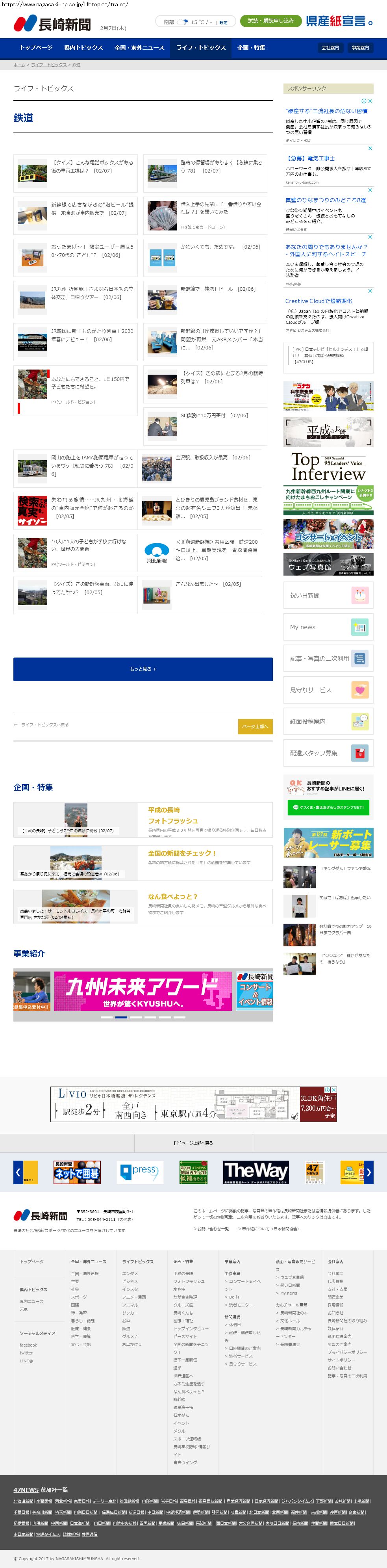Image resolution: width=387 pixels, height=1568 pixels.
Task: Open the トップページ navigation item
Action: coord(36,48)
